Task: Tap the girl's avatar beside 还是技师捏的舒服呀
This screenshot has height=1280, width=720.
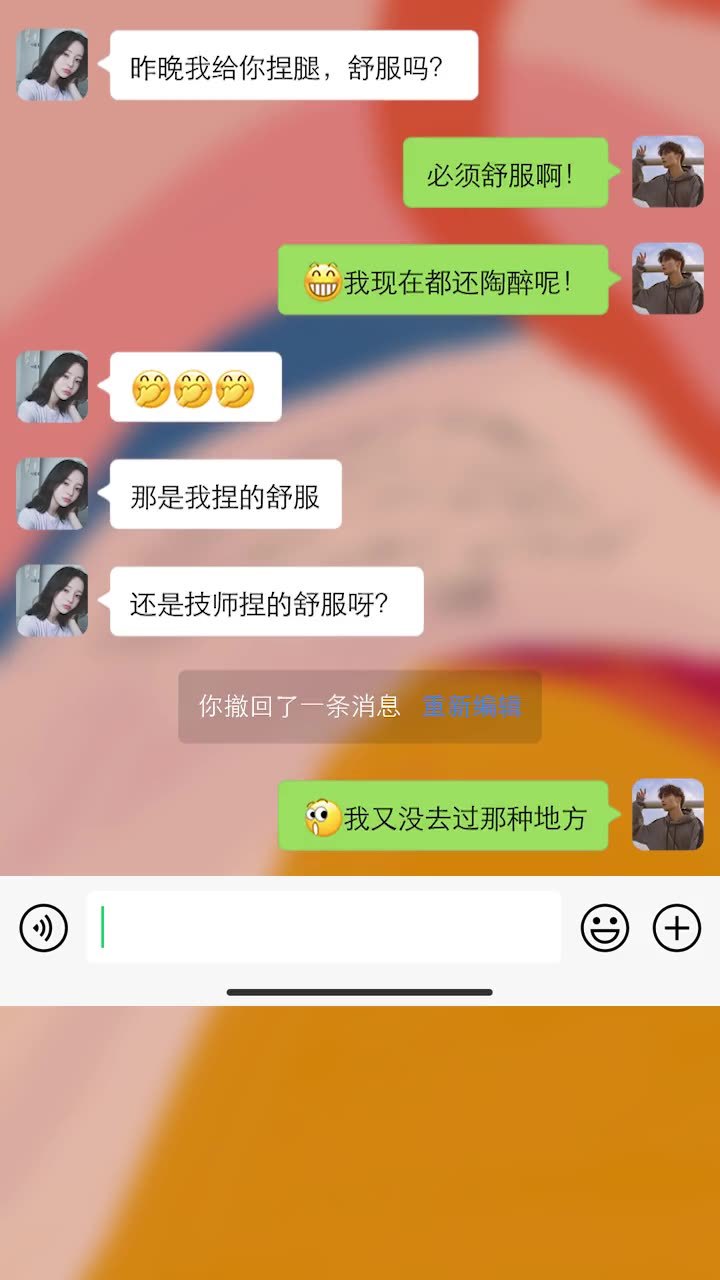Action: pos(51,600)
